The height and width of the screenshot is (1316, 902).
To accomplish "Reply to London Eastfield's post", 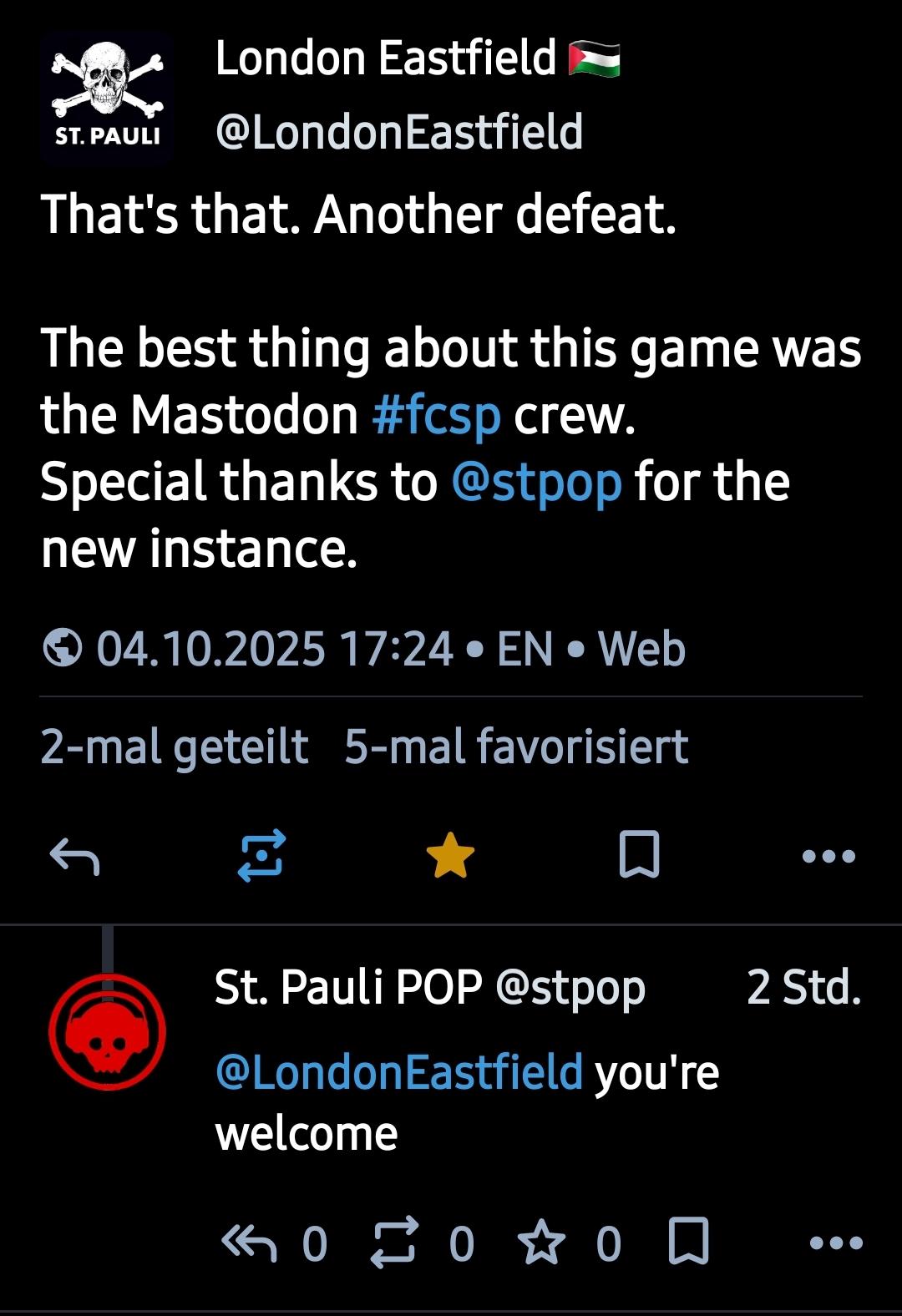I will coord(75,856).
